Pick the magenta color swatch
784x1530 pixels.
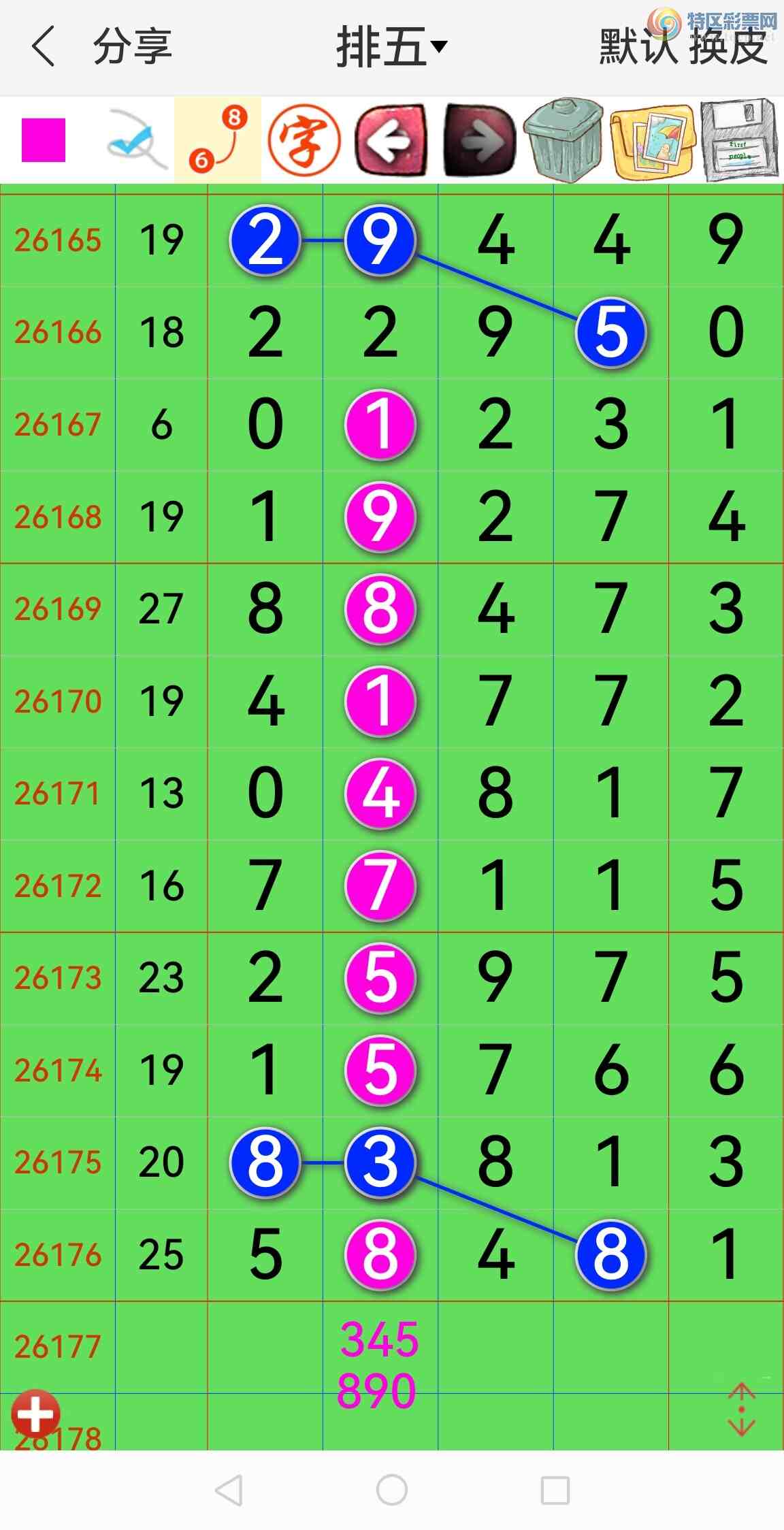click(x=44, y=140)
